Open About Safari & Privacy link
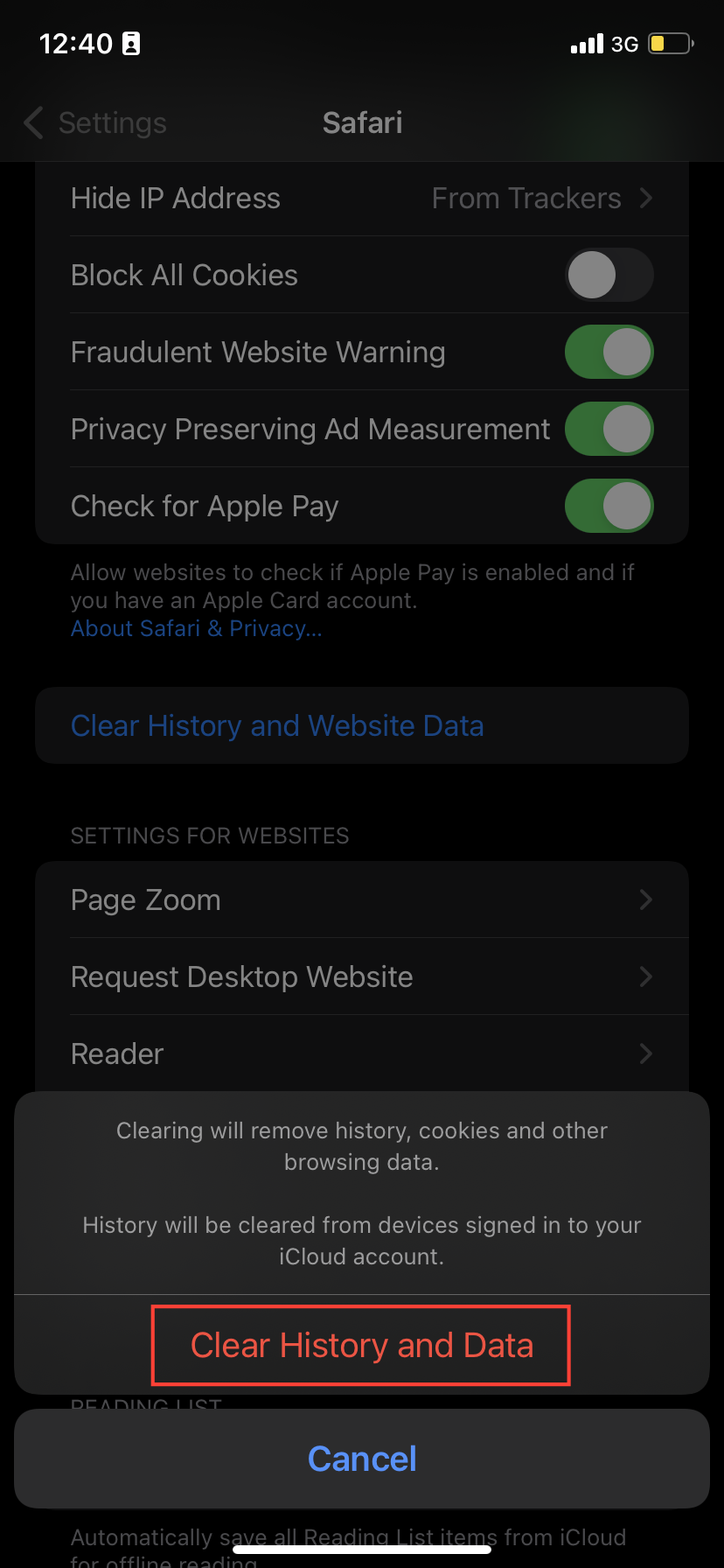Image resolution: width=724 pixels, height=1568 pixels. [x=197, y=629]
